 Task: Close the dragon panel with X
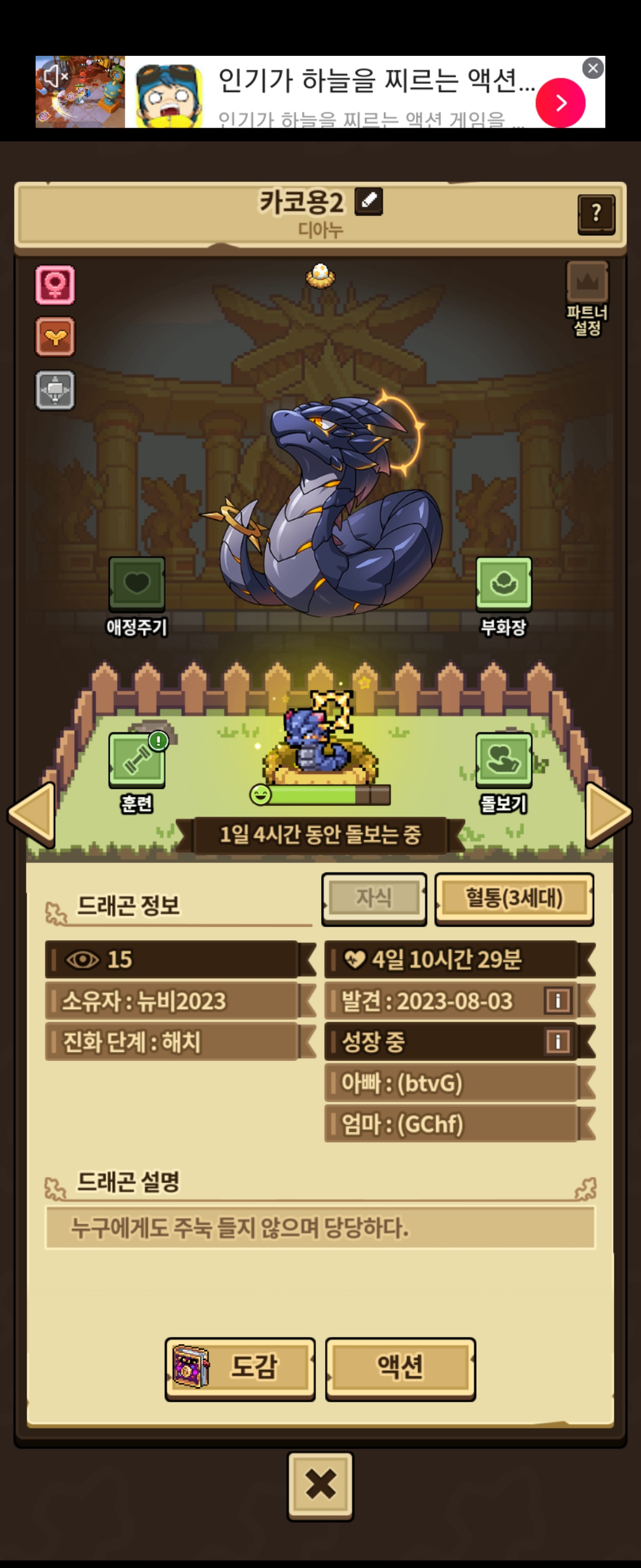point(320,1485)
